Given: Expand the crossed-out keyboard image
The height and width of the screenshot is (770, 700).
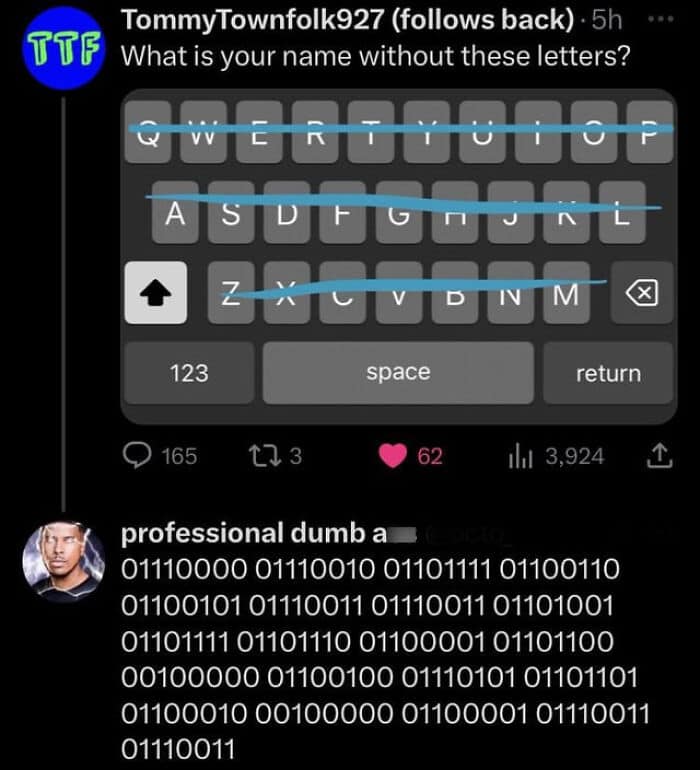Looking at the screenshot, I should click(x=399, y=255).
